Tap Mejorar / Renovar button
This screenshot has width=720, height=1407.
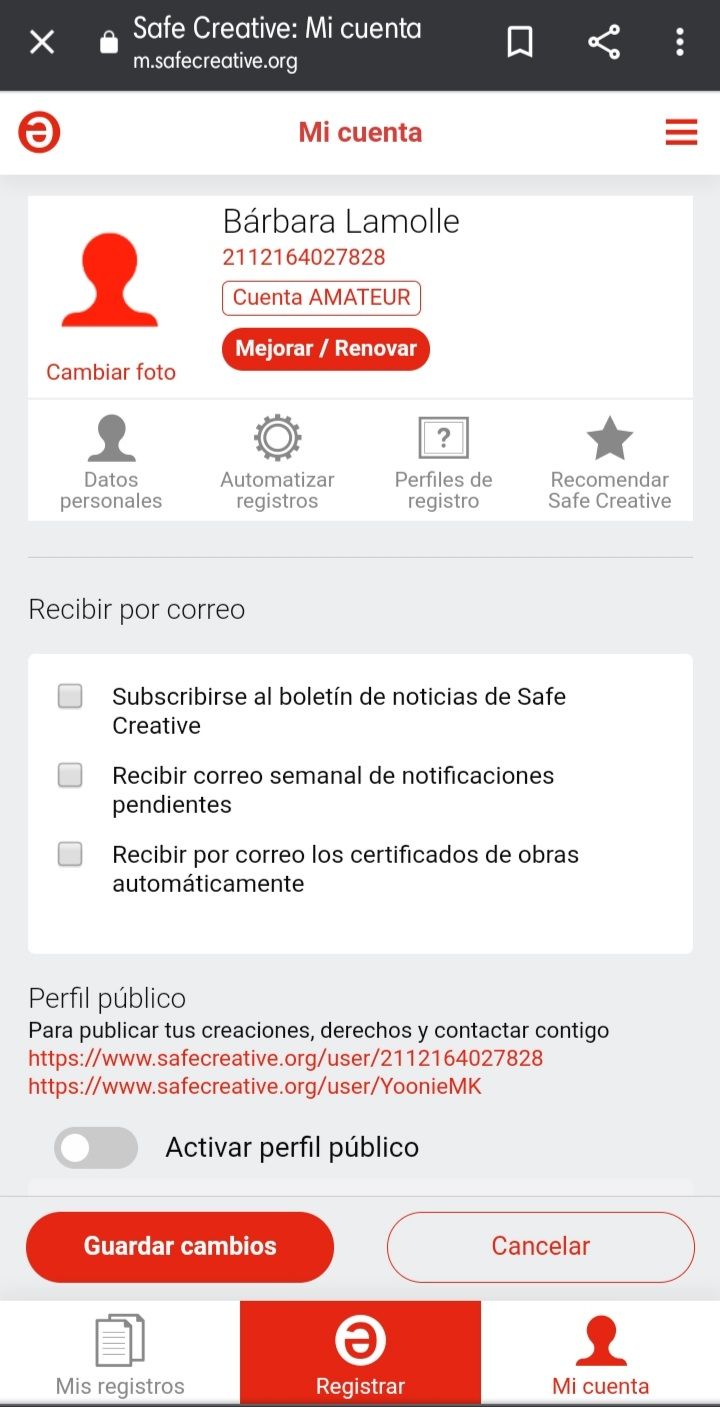click(326, 349)
